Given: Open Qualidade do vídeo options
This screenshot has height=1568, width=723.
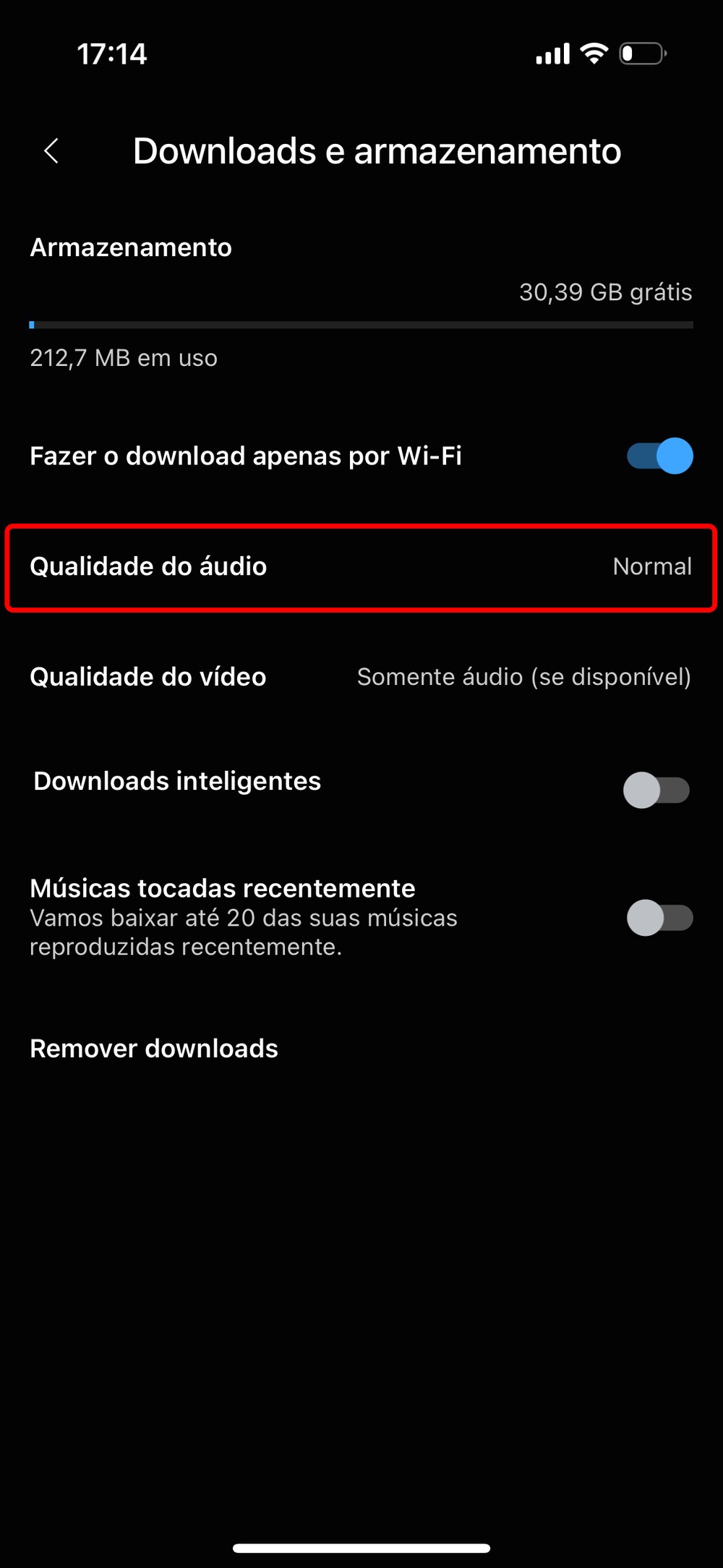Looking at the screenshot, I should [x=361, y=677].
